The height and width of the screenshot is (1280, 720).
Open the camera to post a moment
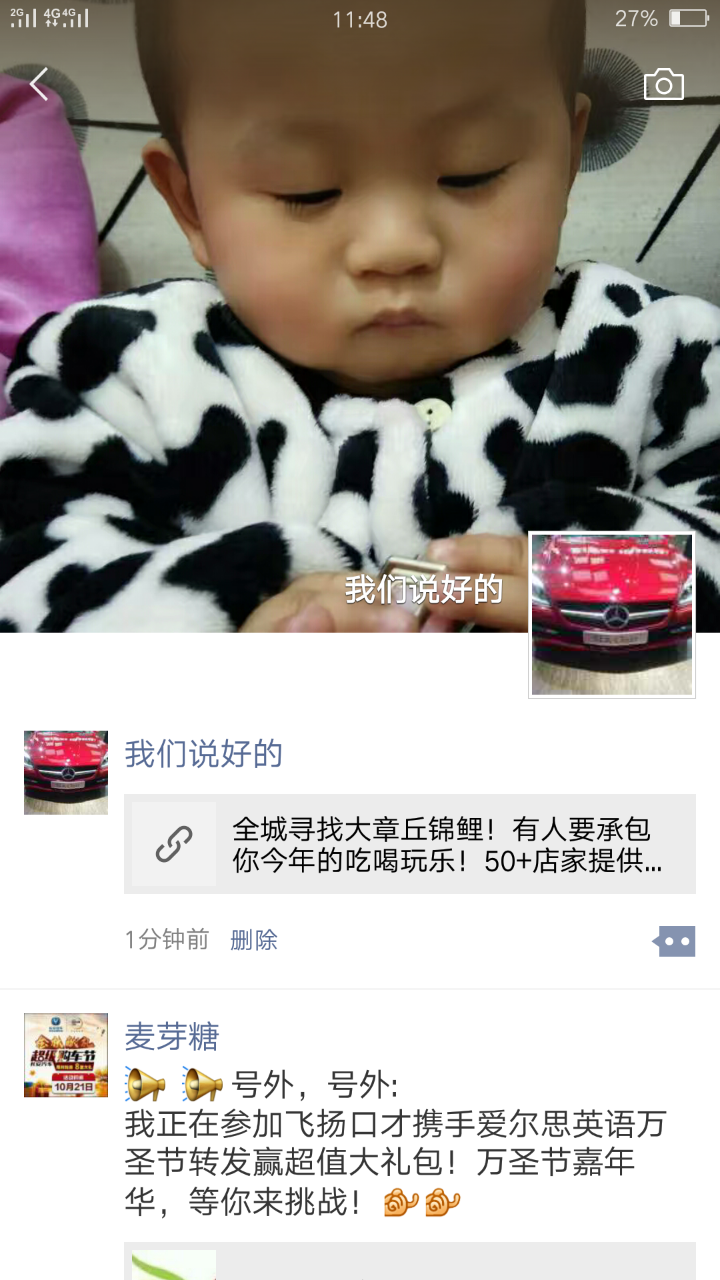point(663,85)
